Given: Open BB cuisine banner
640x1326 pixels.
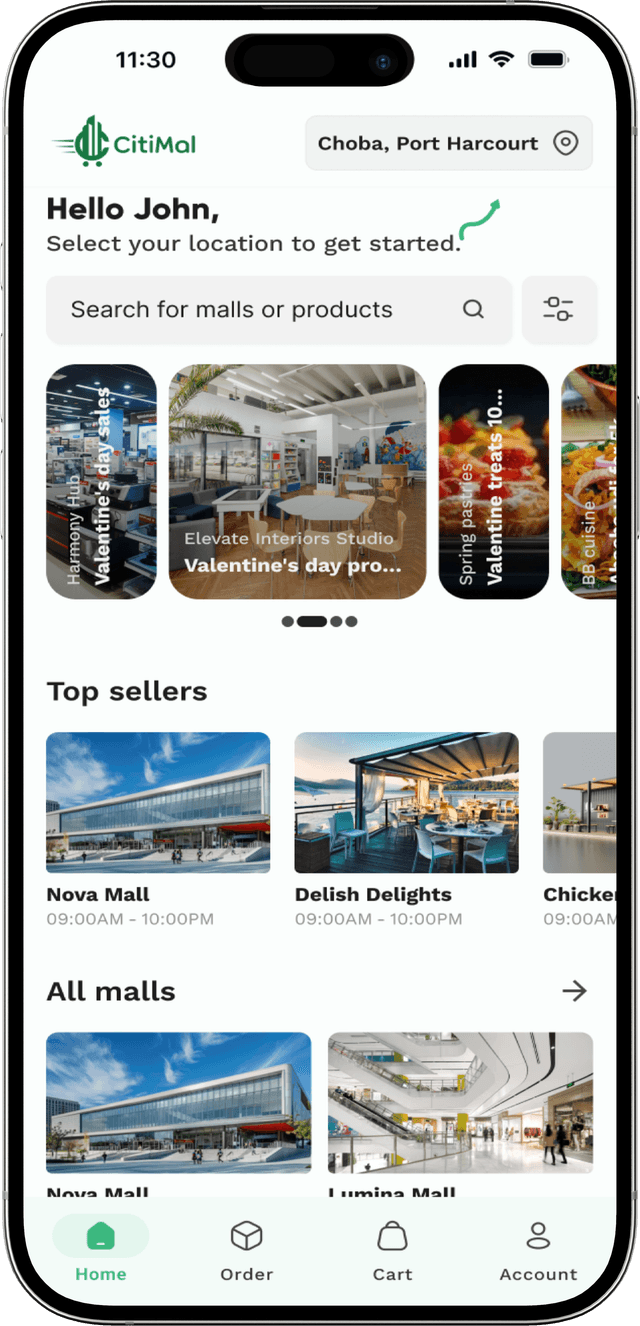Looking at the screenshot, I should [x=589, y=482].
